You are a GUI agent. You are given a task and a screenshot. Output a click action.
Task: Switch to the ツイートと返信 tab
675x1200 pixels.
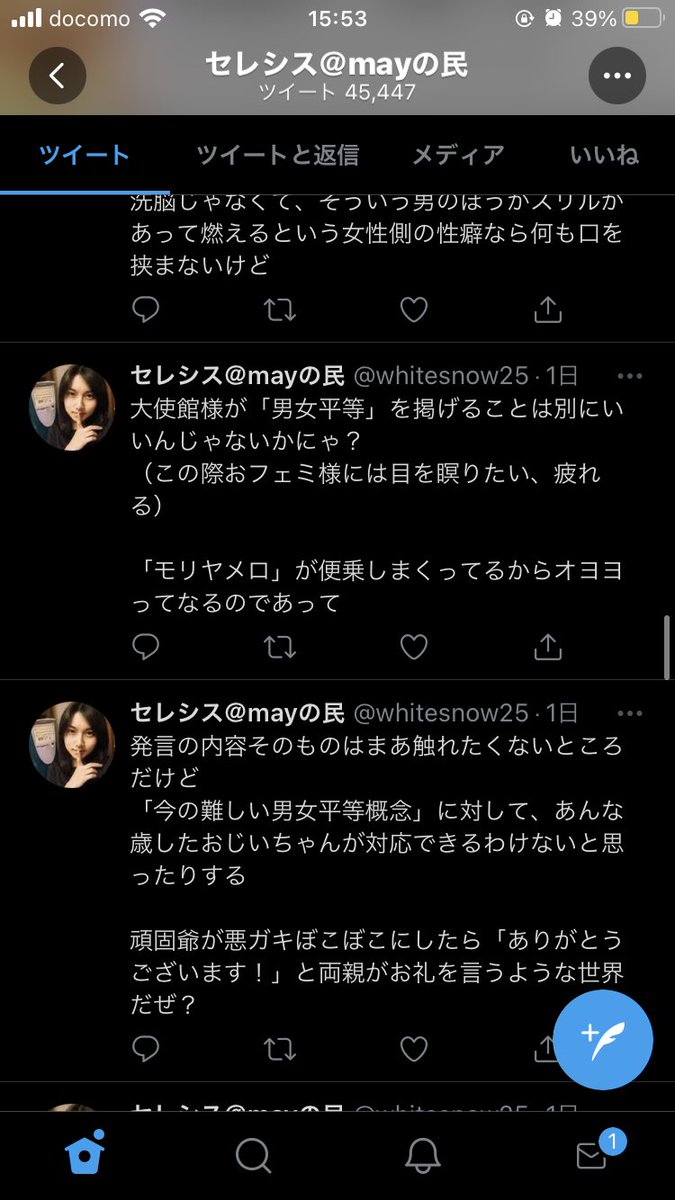[x=277, y=155]
